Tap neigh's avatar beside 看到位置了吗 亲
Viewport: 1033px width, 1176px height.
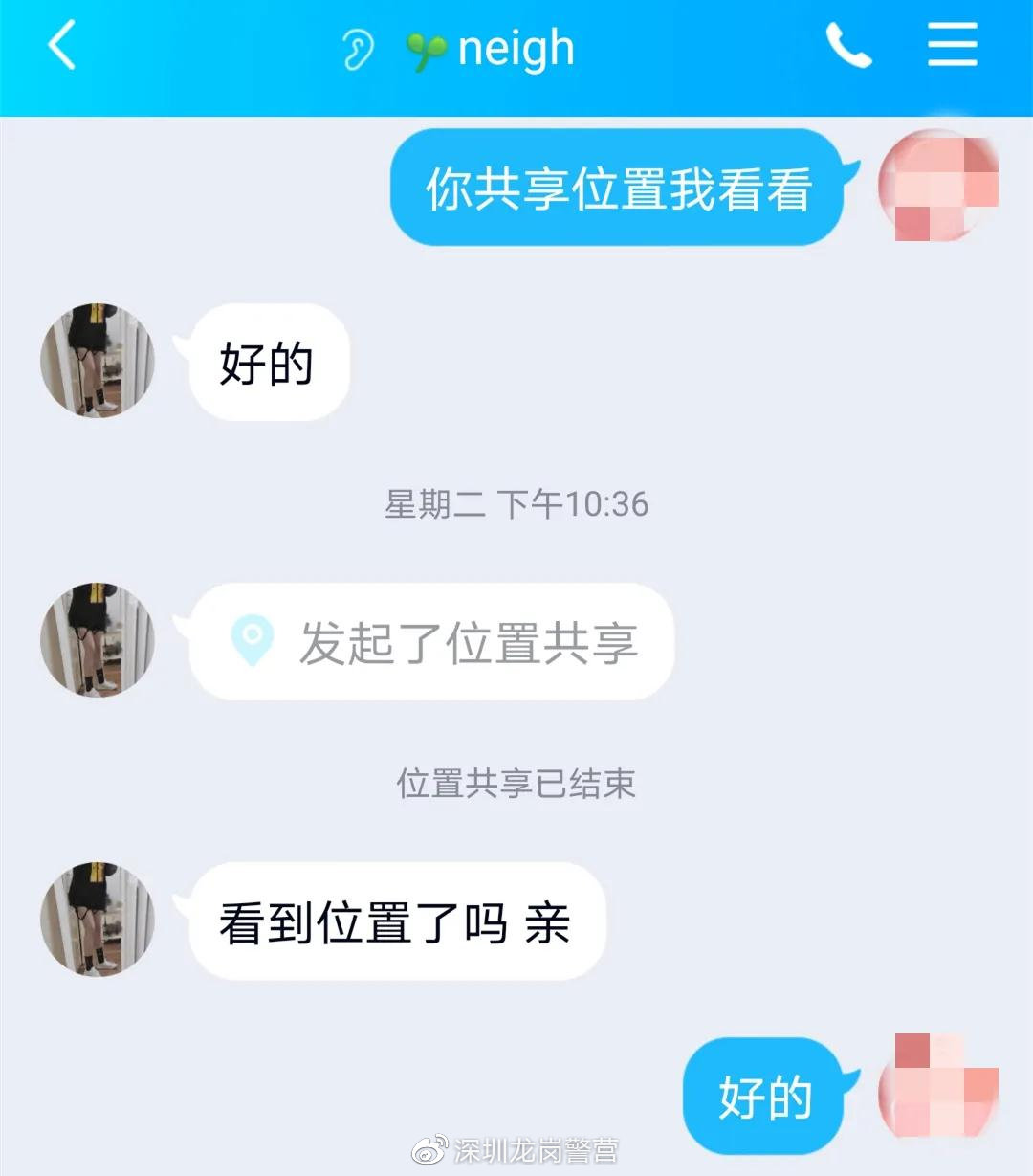pyautogui.click(x=97, y=919)
